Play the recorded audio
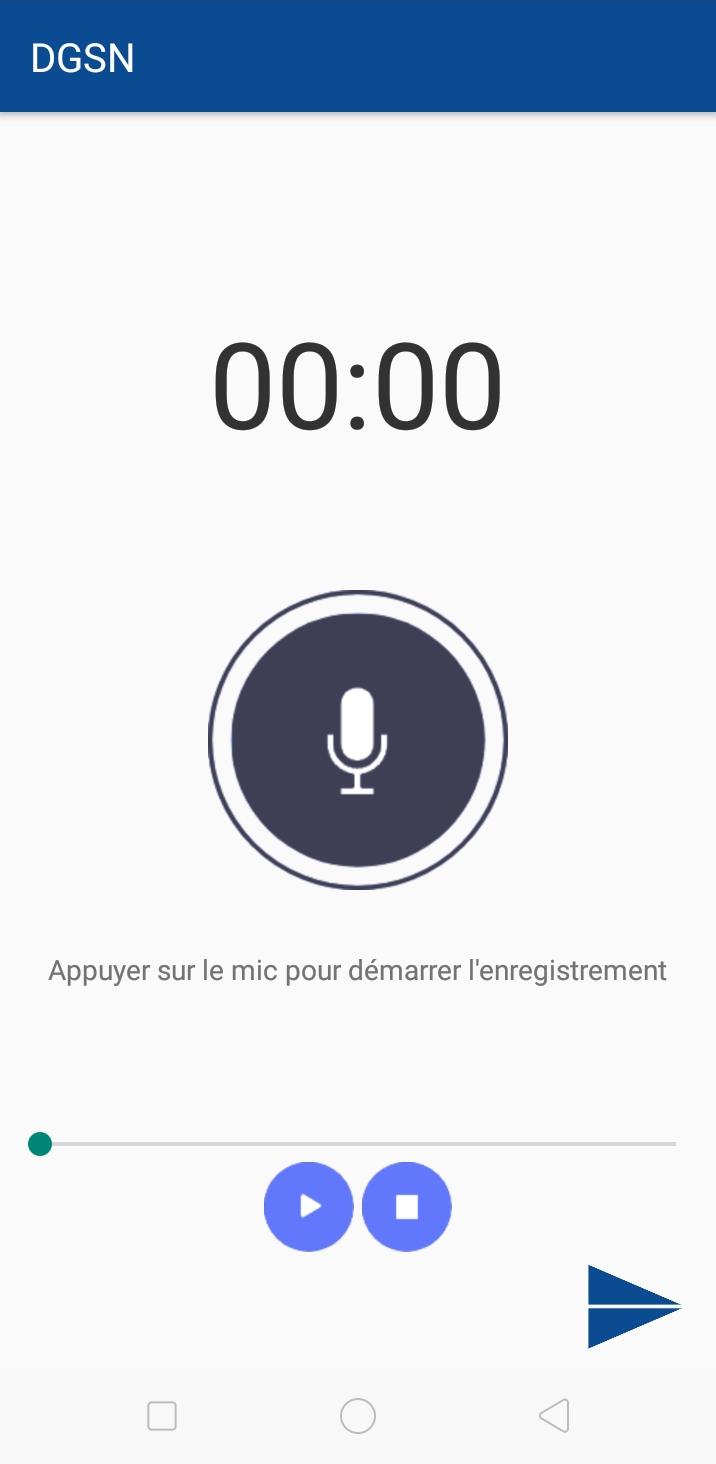716x1464 pixels. tap(309, 1207)
